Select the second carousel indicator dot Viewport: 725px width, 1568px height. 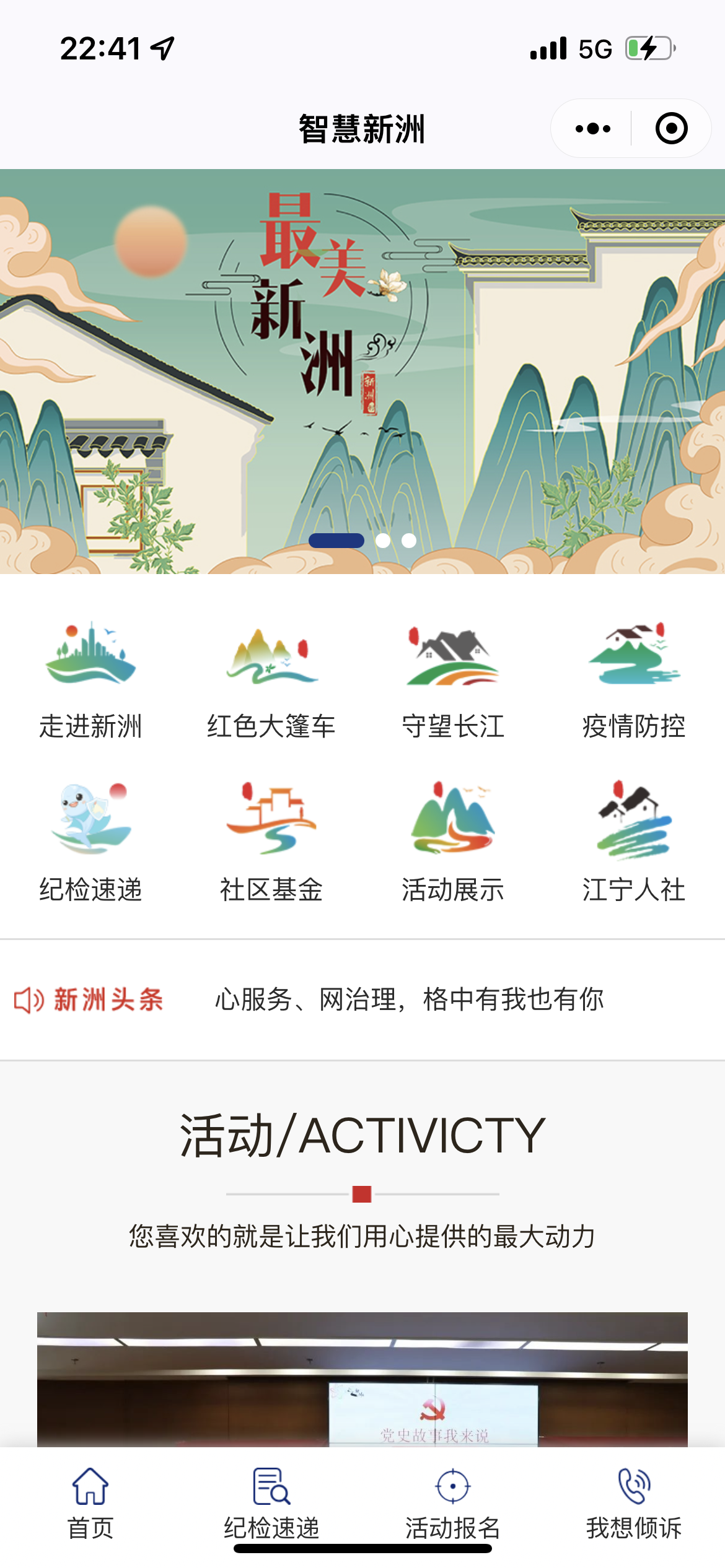[384, 541]
